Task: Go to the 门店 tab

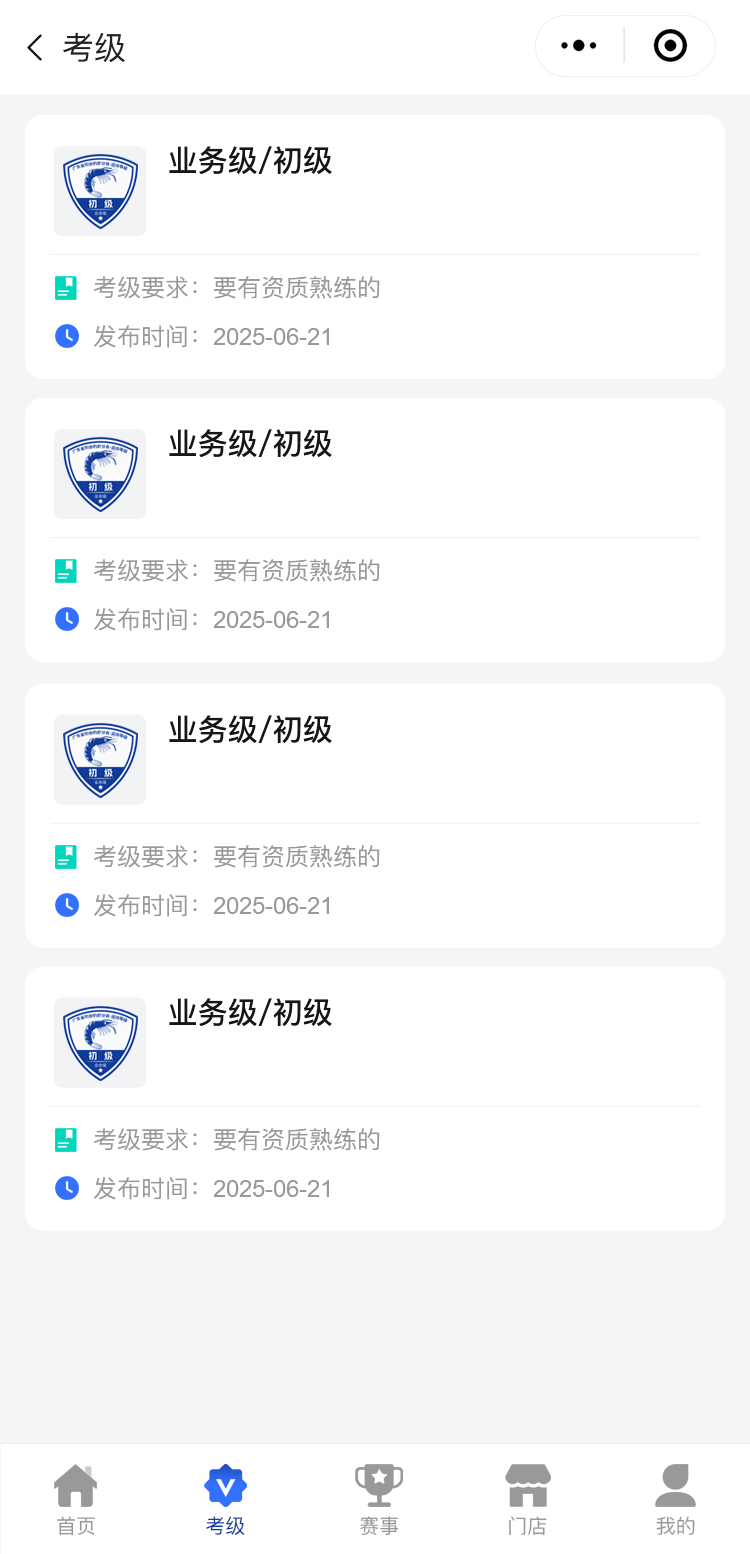Action: [x=527, y=1498]
